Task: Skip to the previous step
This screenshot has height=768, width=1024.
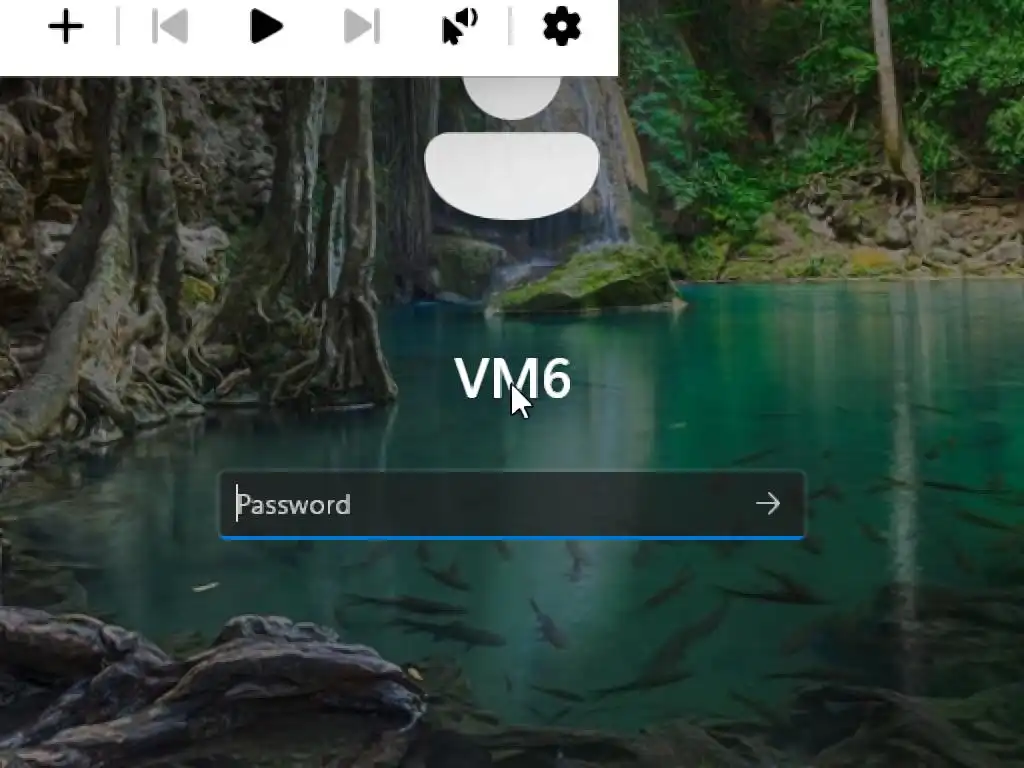Action: coord(170,27)
